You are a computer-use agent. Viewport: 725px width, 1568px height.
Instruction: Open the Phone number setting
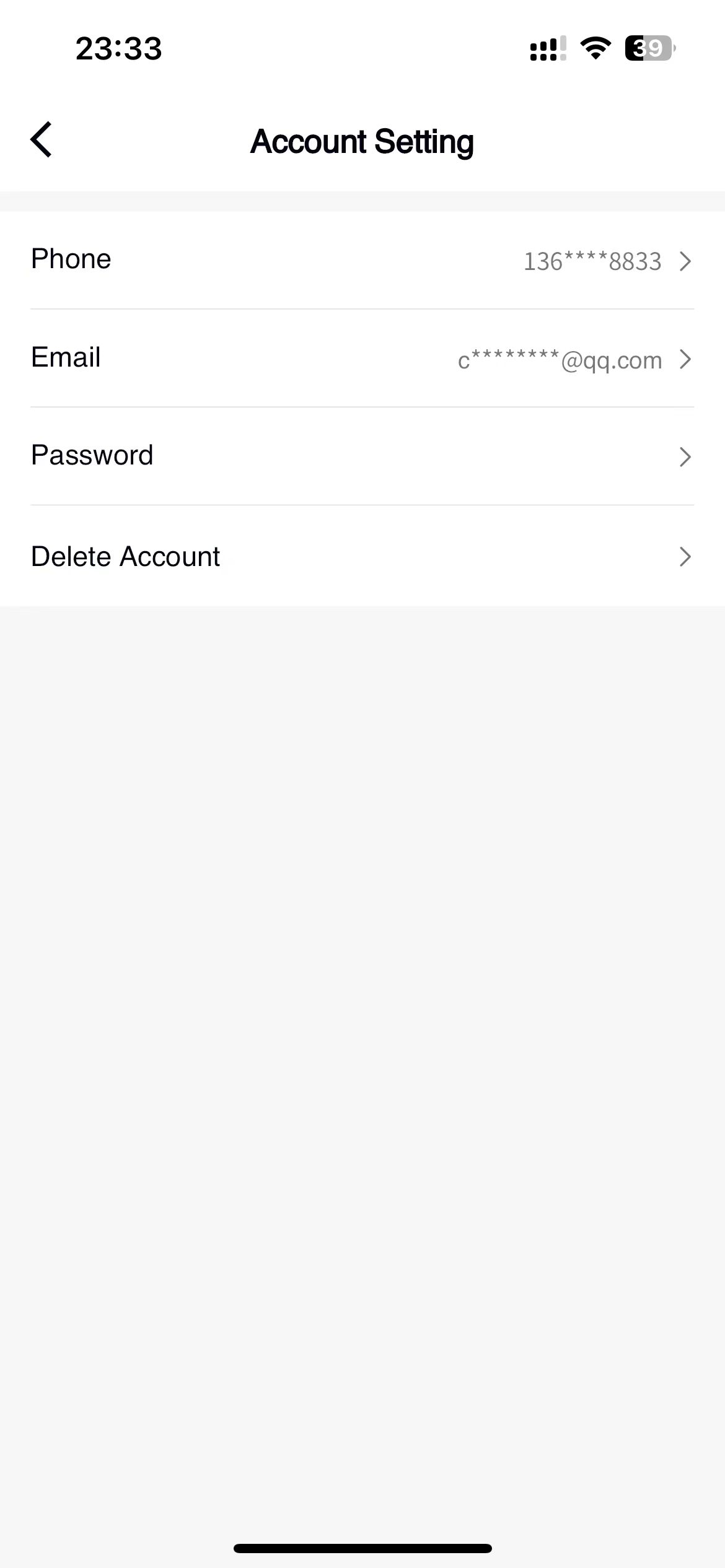[x=362, y=260]
